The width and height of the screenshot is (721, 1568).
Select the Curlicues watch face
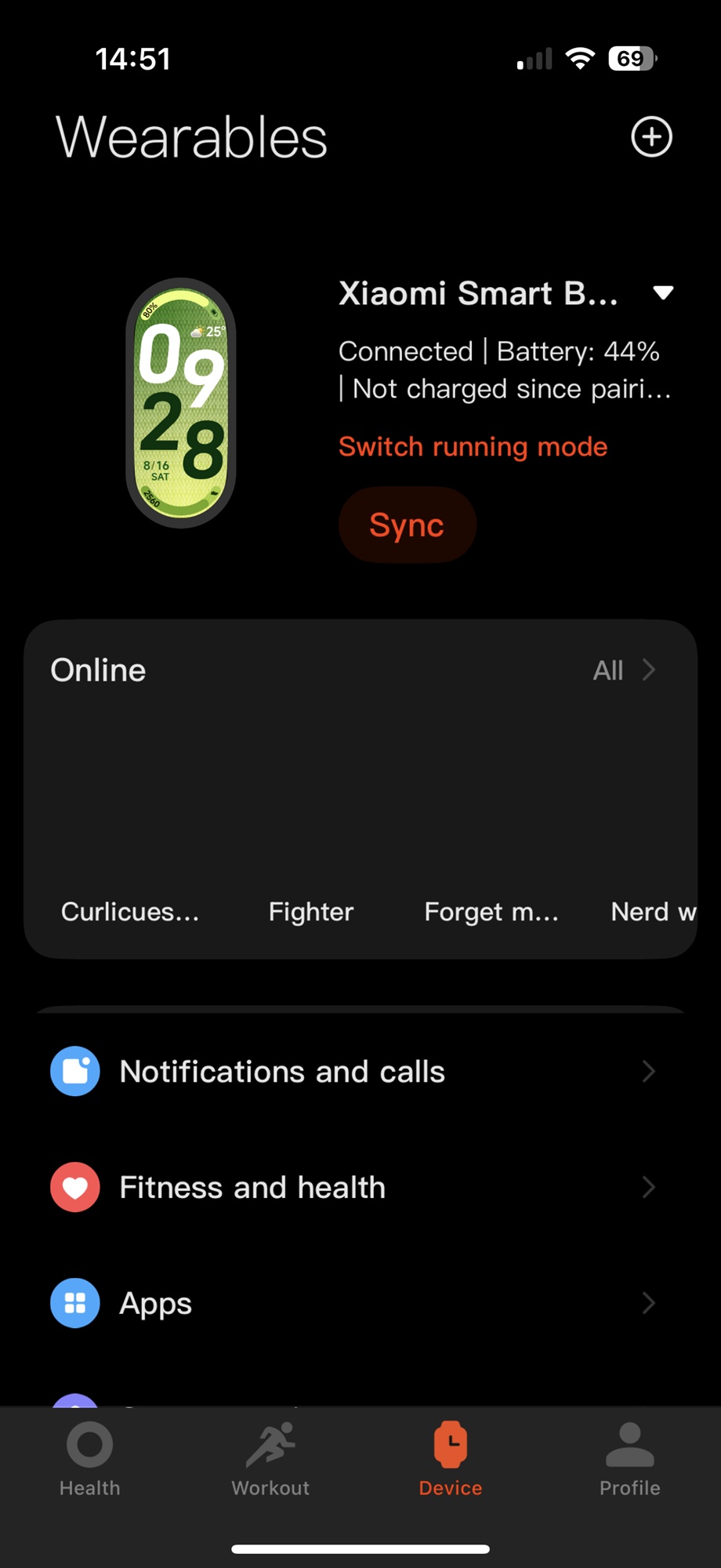click(130, 912)
